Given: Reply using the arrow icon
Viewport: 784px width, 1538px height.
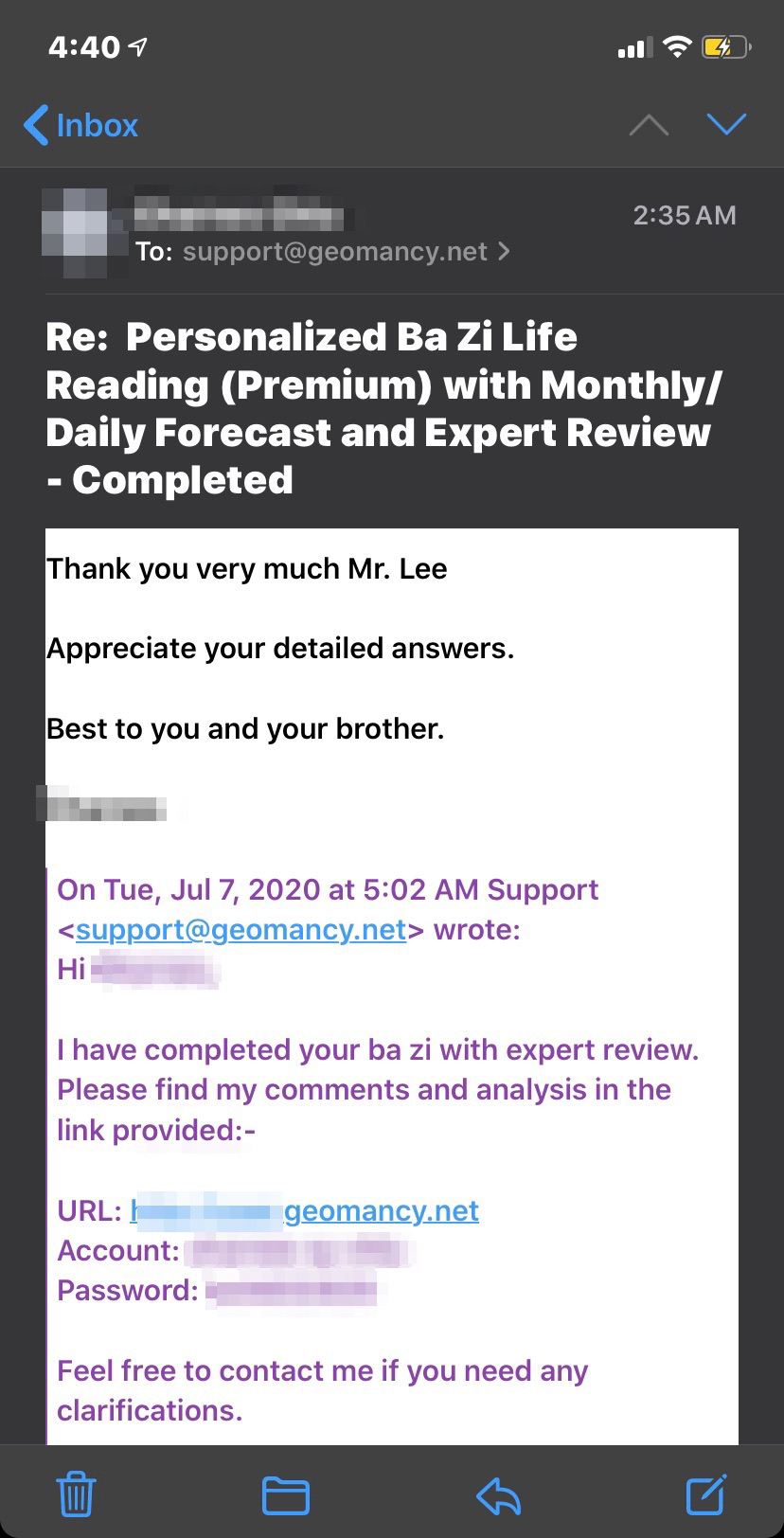Looking at the screenshot, I should pyautogui.click(x=498, y=1495).
